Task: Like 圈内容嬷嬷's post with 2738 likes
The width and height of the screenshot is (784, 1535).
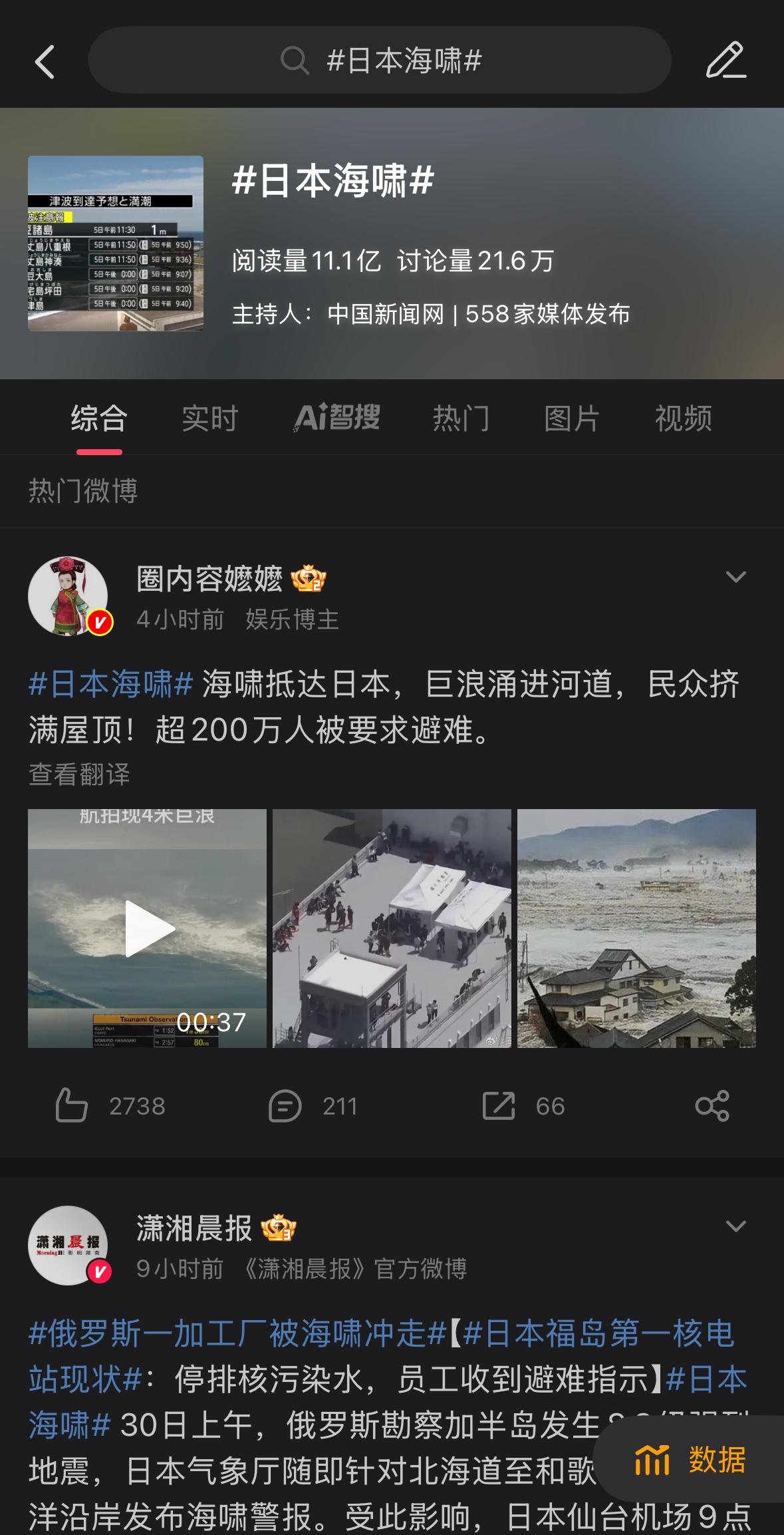Action: 110,1106
